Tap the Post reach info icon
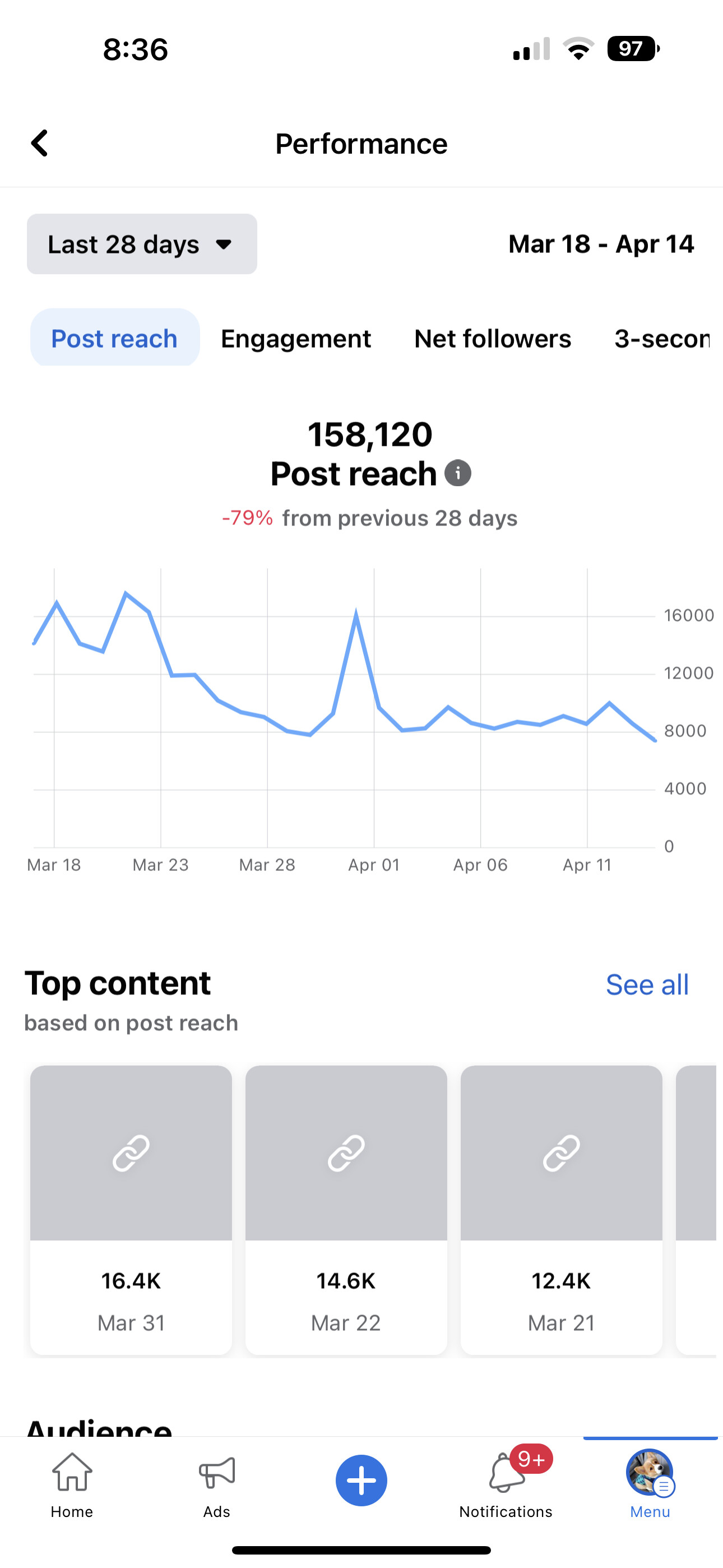Image resolution: width=723 pixels, height=1568 pixels. (458, 473)
